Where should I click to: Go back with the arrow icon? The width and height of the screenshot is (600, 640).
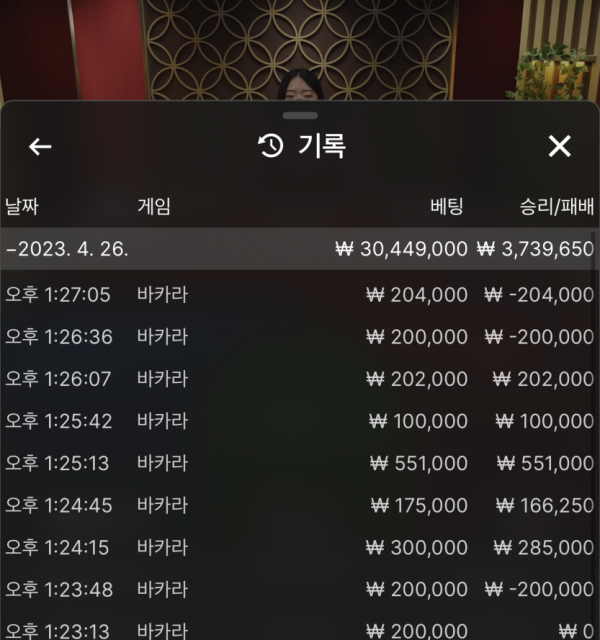tap(40, 147)
